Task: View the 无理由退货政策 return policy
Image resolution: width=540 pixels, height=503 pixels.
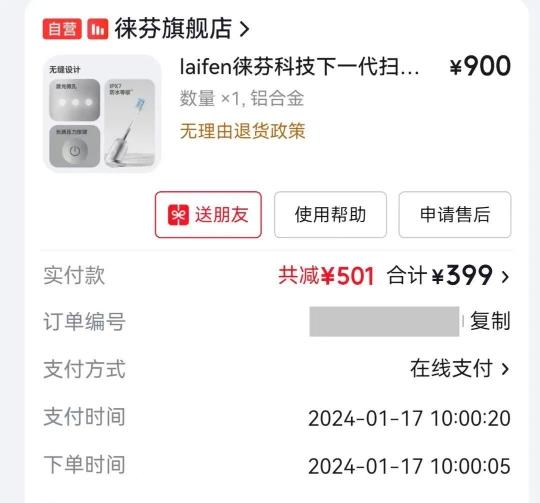Action: point(242,131)
